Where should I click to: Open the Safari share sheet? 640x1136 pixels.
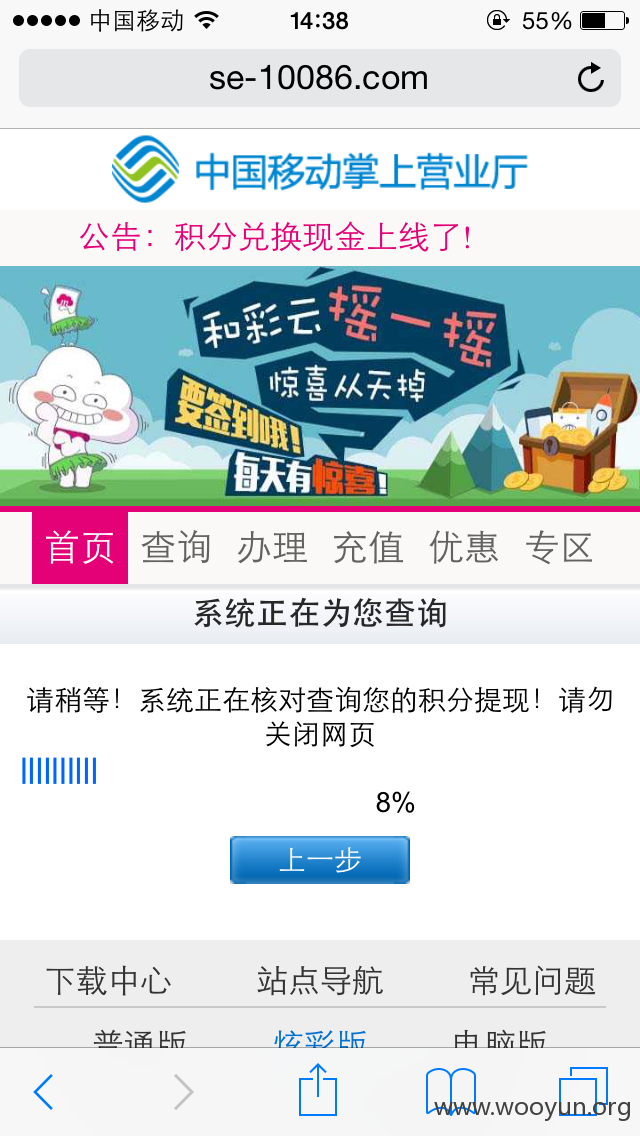[319, 1088]
